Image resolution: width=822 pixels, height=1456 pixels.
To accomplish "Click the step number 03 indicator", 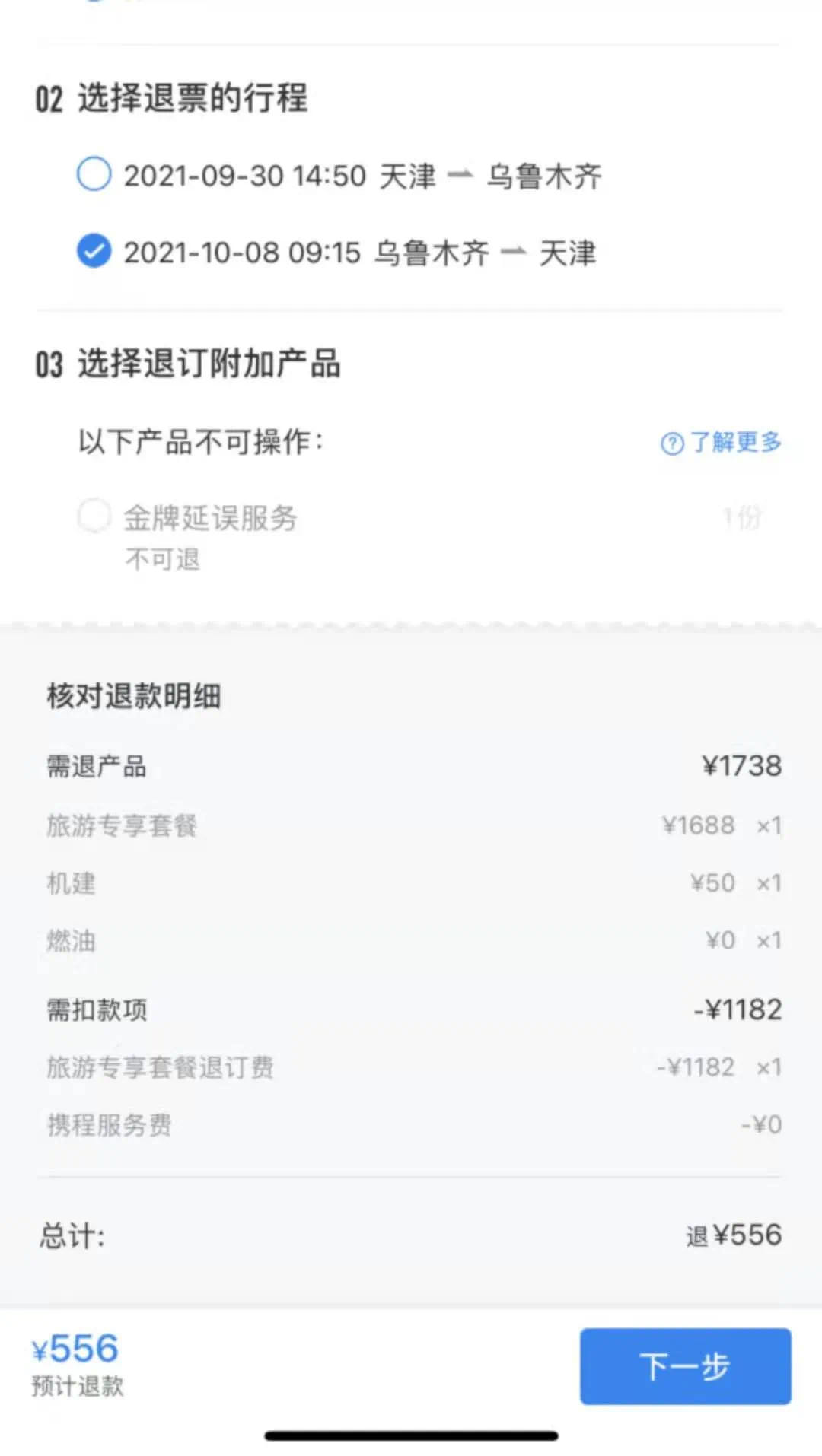I will point(49,364).
